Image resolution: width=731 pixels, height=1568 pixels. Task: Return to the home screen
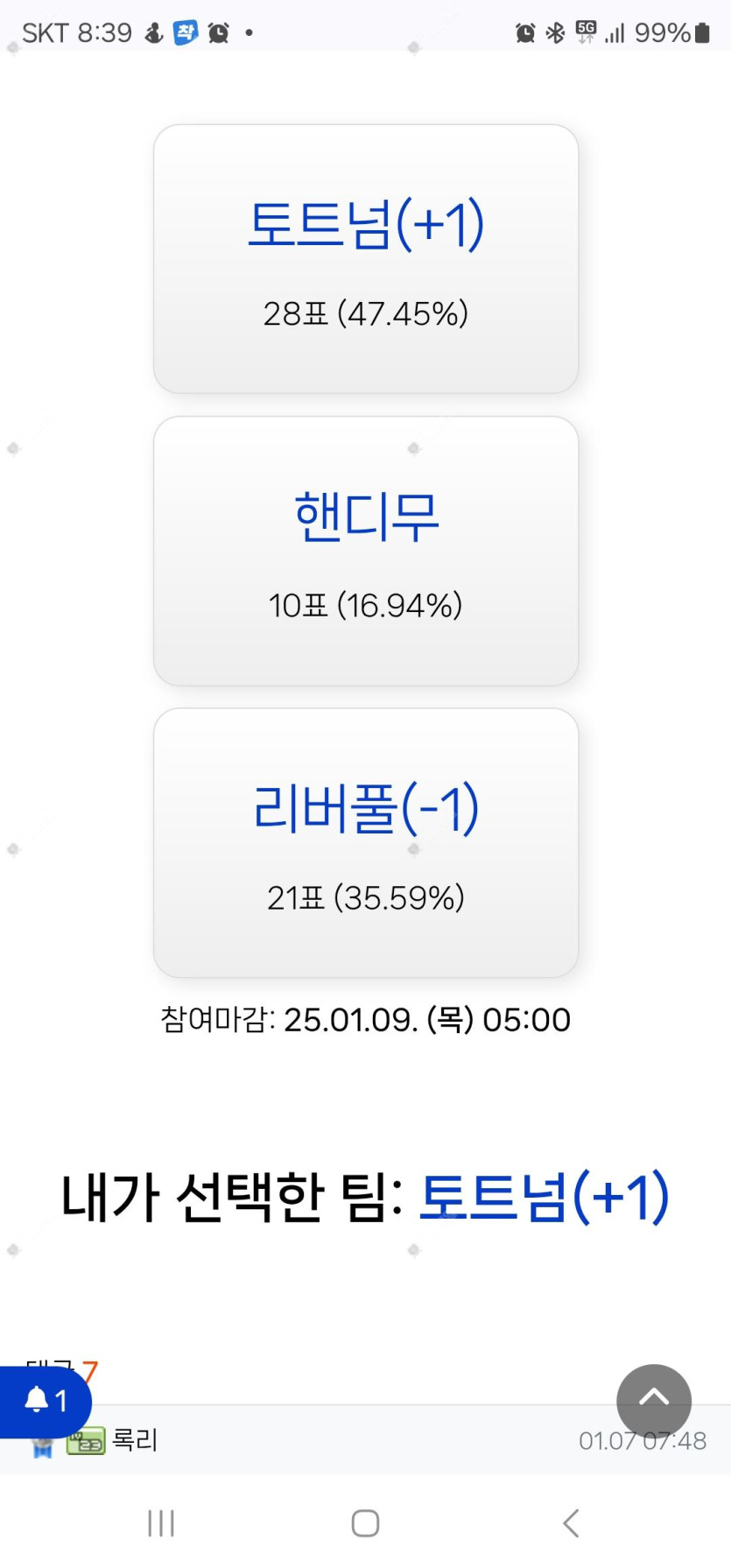[365, 1523]
